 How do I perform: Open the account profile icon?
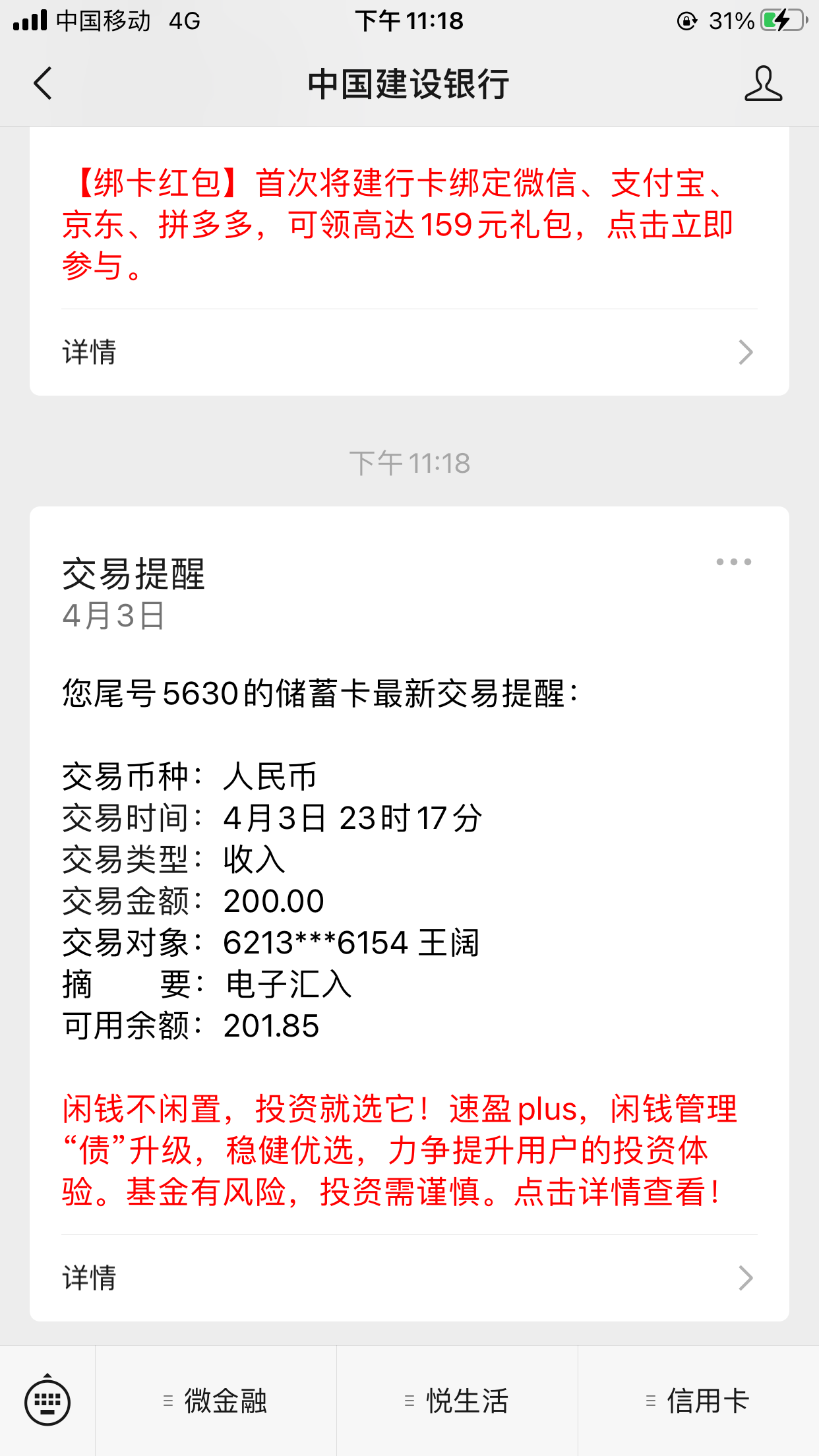[763, 84]
